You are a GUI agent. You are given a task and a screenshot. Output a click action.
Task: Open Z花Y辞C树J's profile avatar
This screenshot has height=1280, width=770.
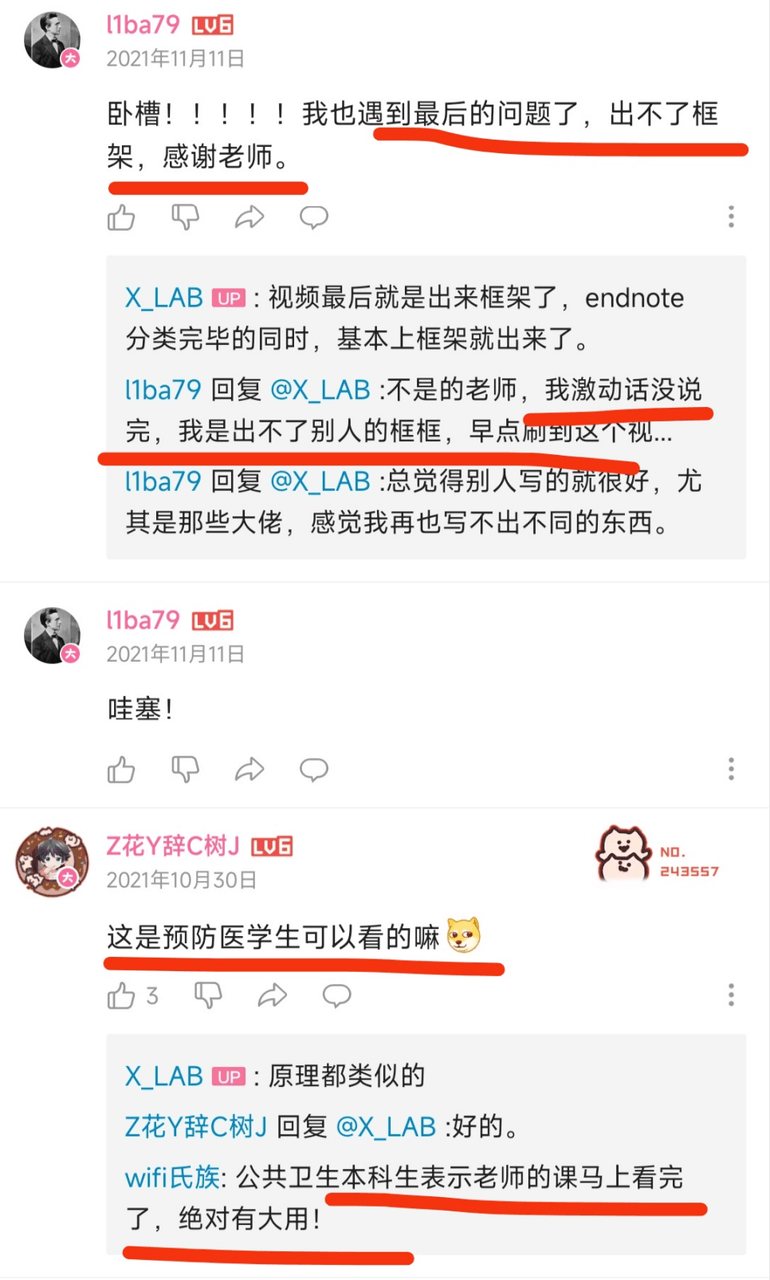(x=53, y=861)
